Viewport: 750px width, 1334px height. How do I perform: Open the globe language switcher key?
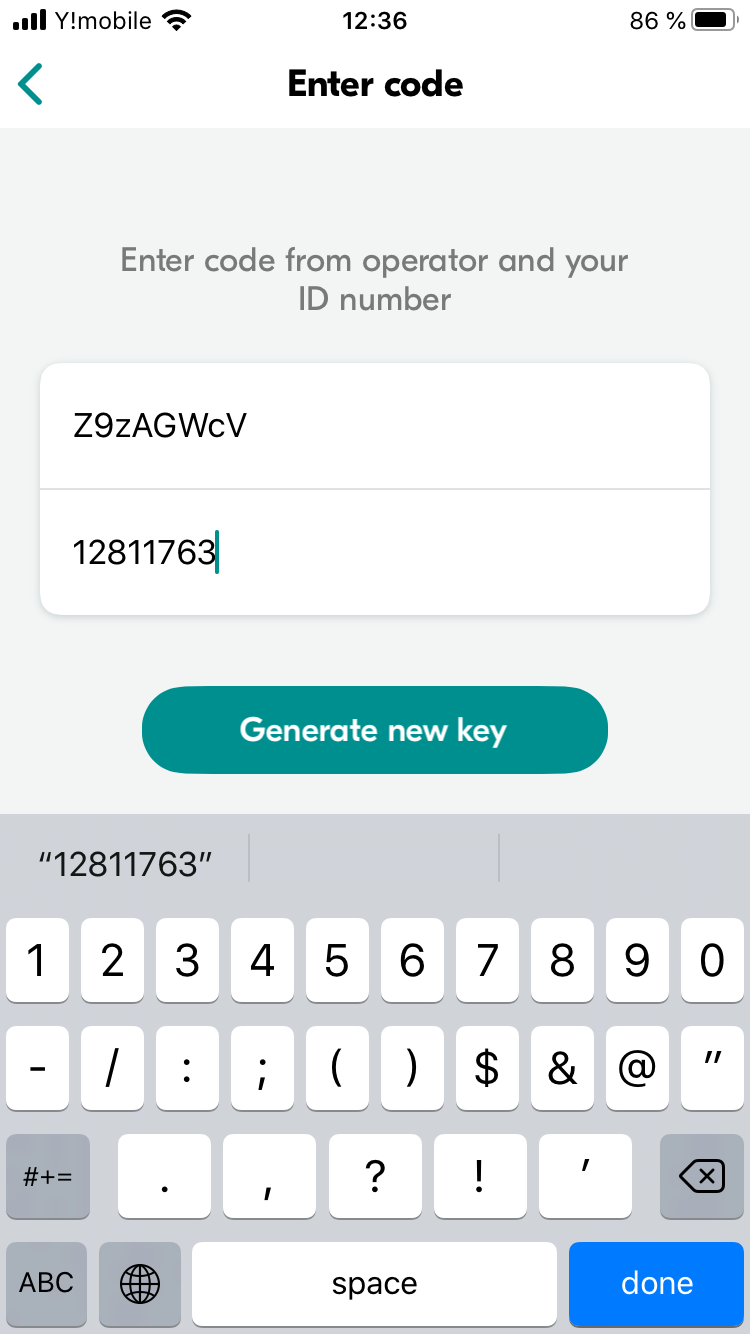tap(140, 1284)
